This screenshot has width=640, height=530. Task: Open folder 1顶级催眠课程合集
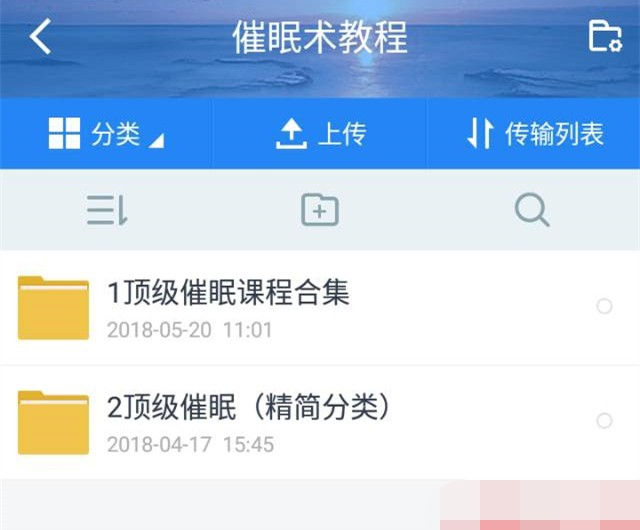pyautogui.click(x=228, y=306)
